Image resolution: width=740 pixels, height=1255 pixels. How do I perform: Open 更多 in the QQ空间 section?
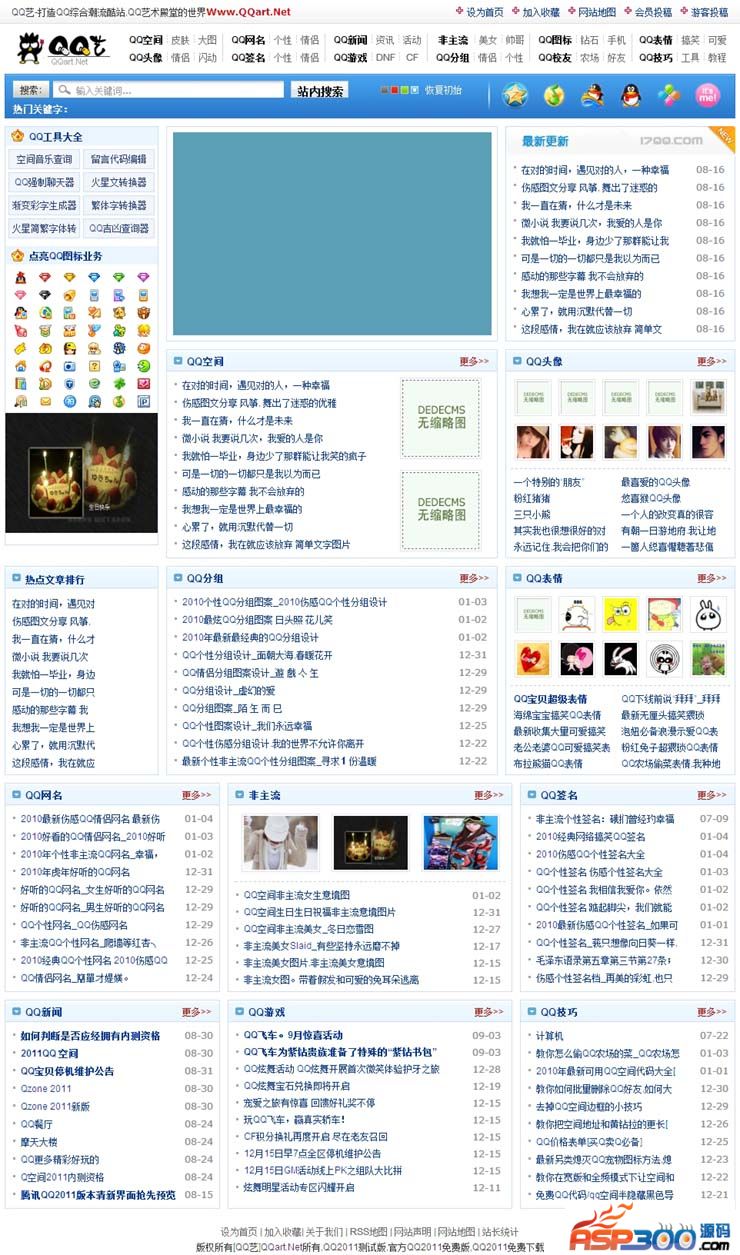[474, 361]
